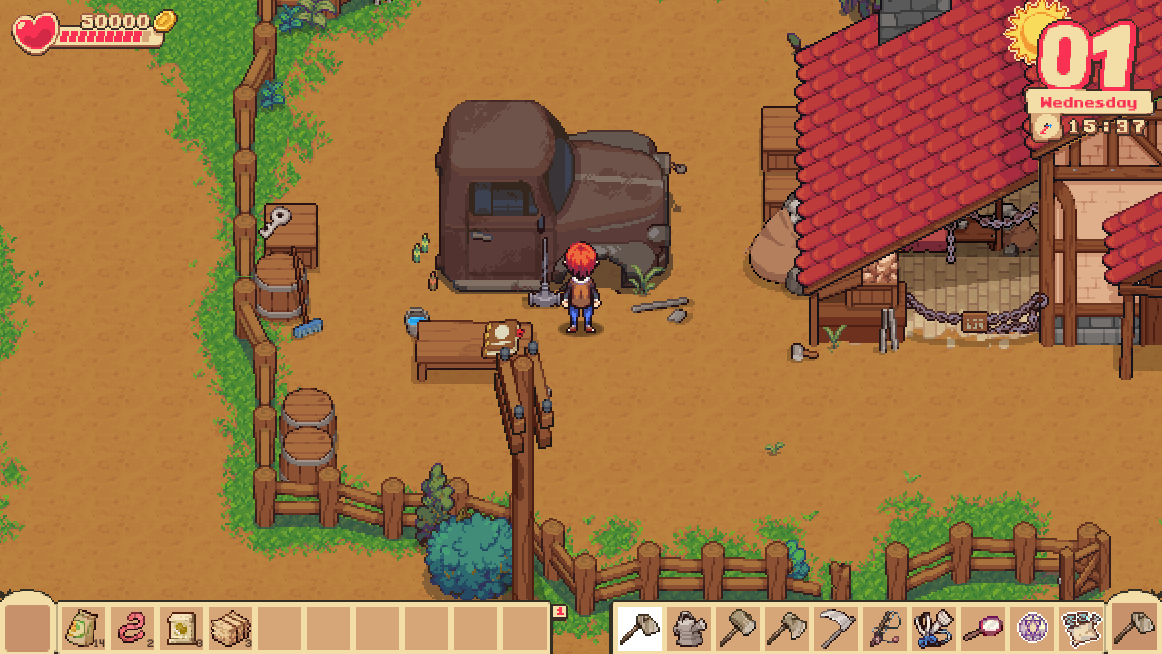
Task: Pick the scroll item in inventory
Action: (182, 628)
